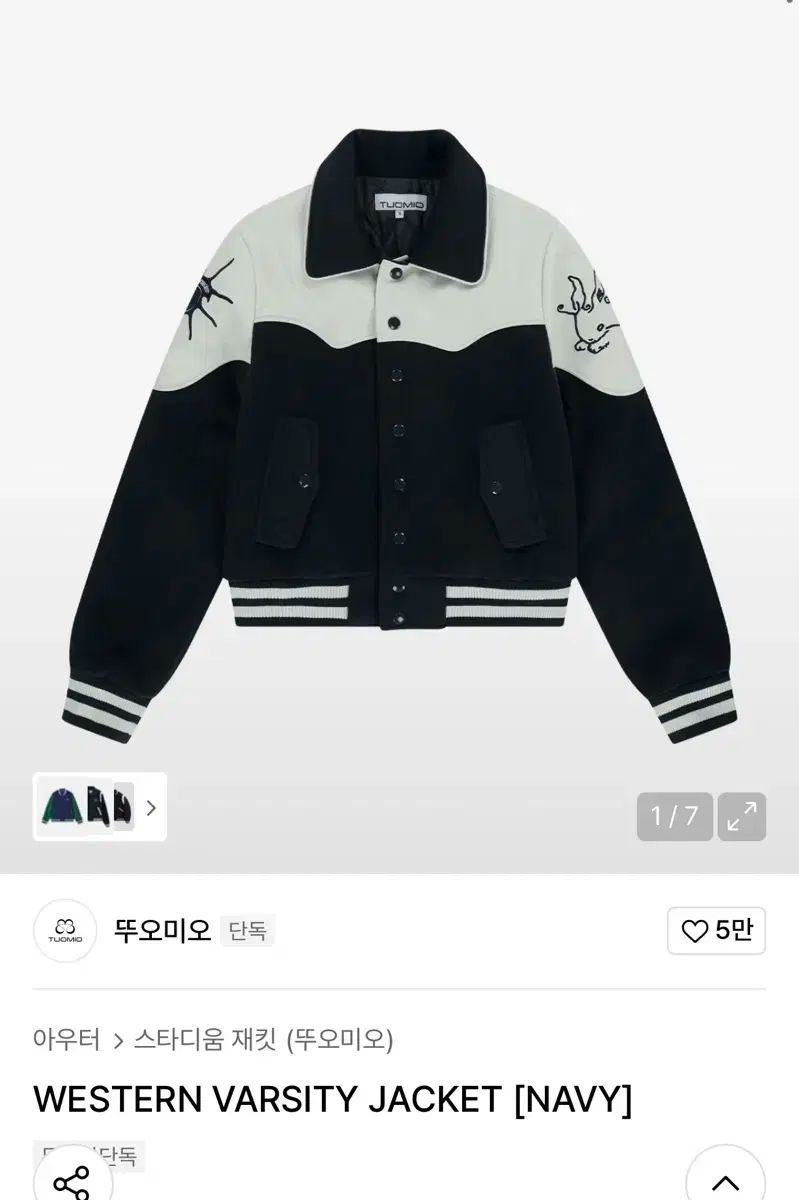799x1200 pixels.
Task: Open the 아우터 category breadcrumb
Action: pyautogui.click(x=67, y=1040)
